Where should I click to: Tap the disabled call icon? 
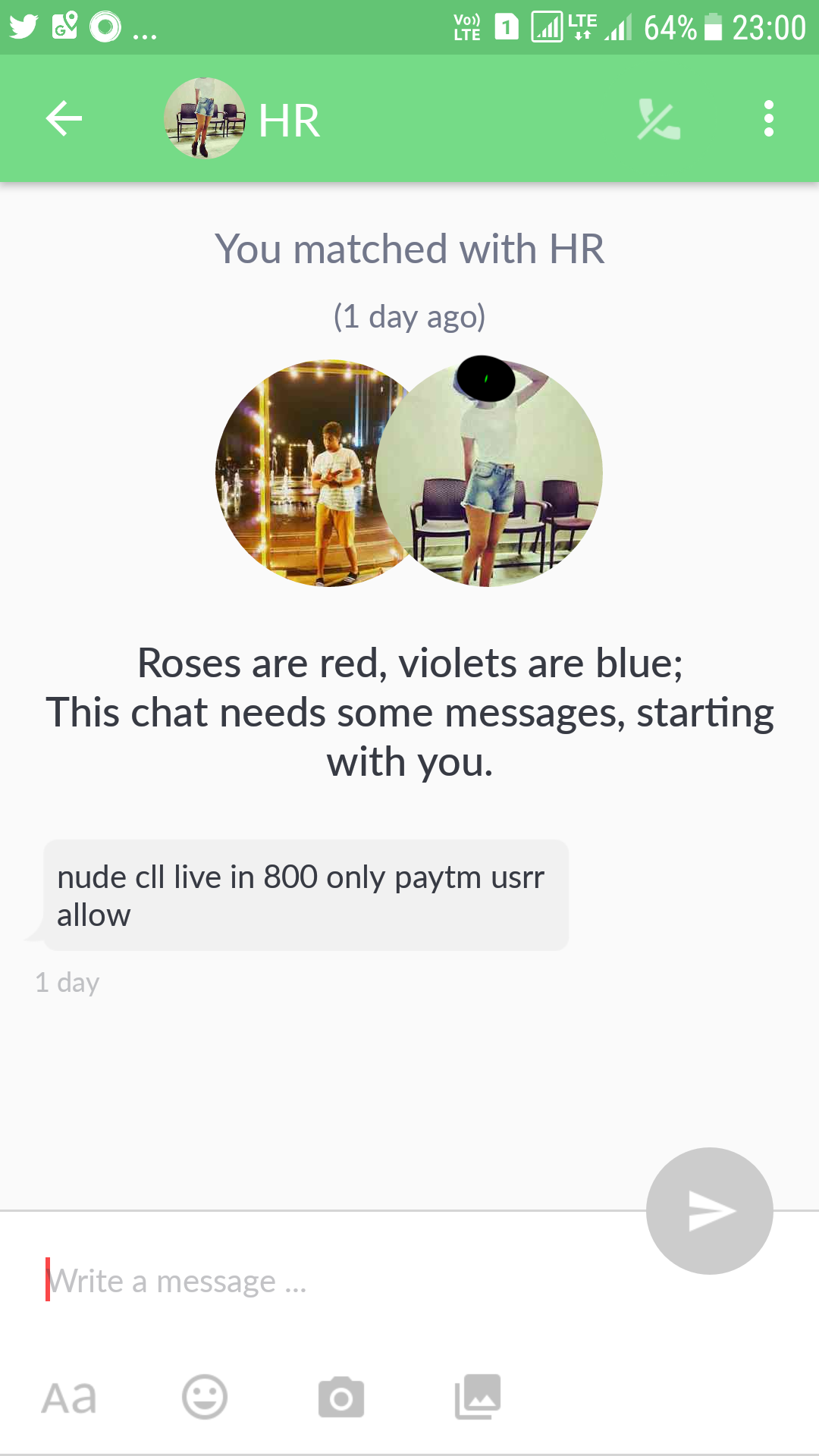click(x=657, y=120)
